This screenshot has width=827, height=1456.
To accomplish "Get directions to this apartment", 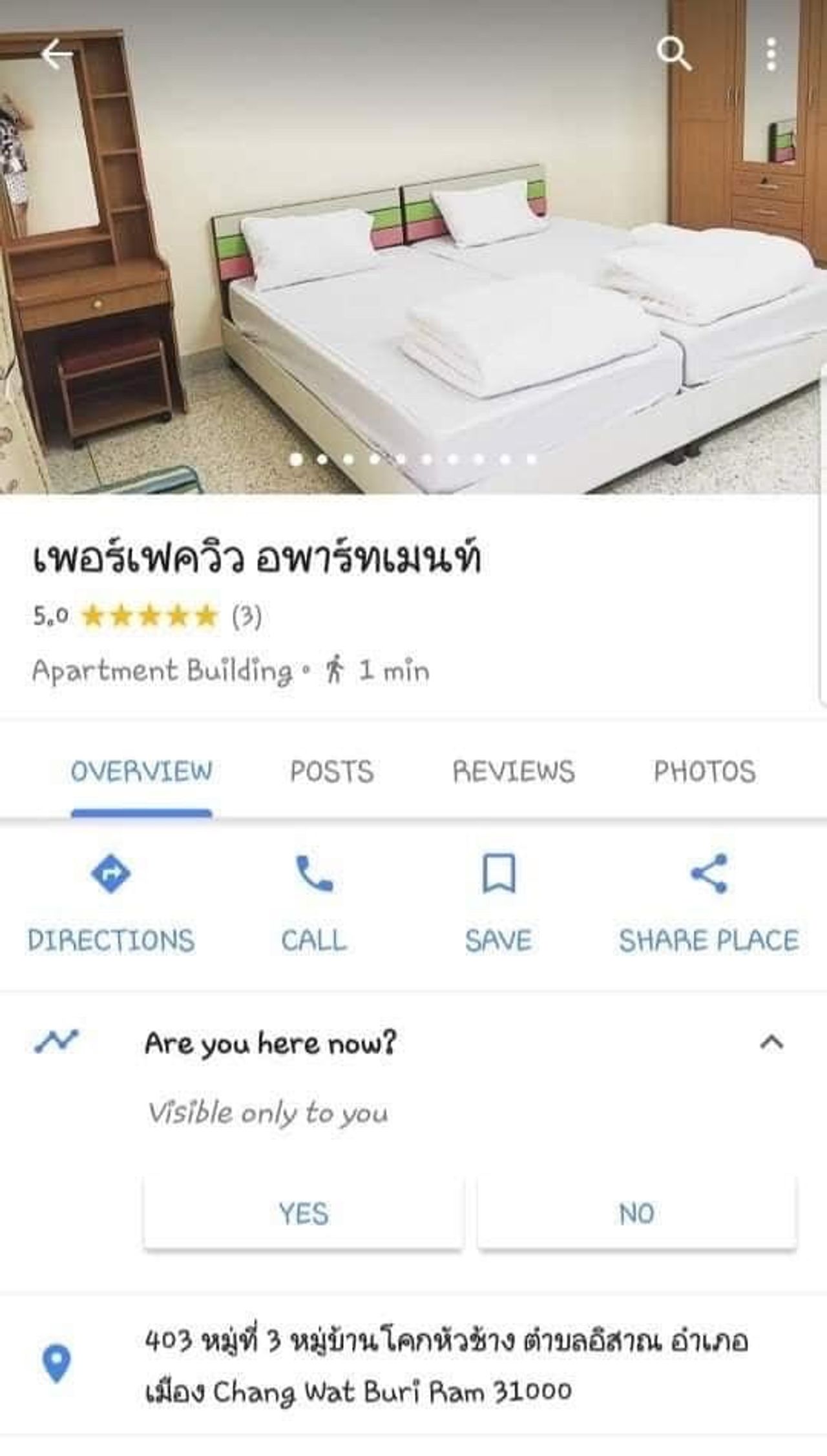I will (110, 902).
